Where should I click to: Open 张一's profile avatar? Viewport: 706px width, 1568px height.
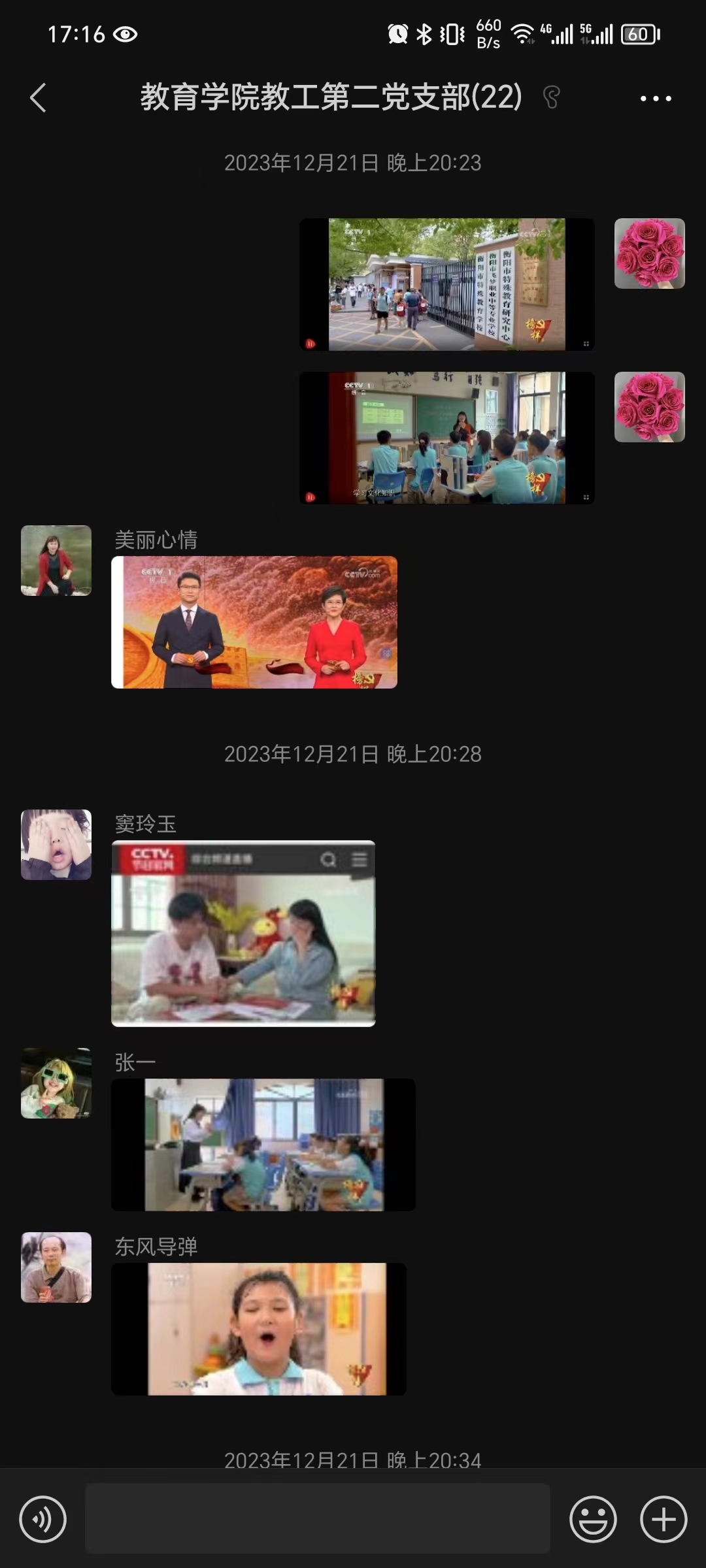[x=56, y=1083]
